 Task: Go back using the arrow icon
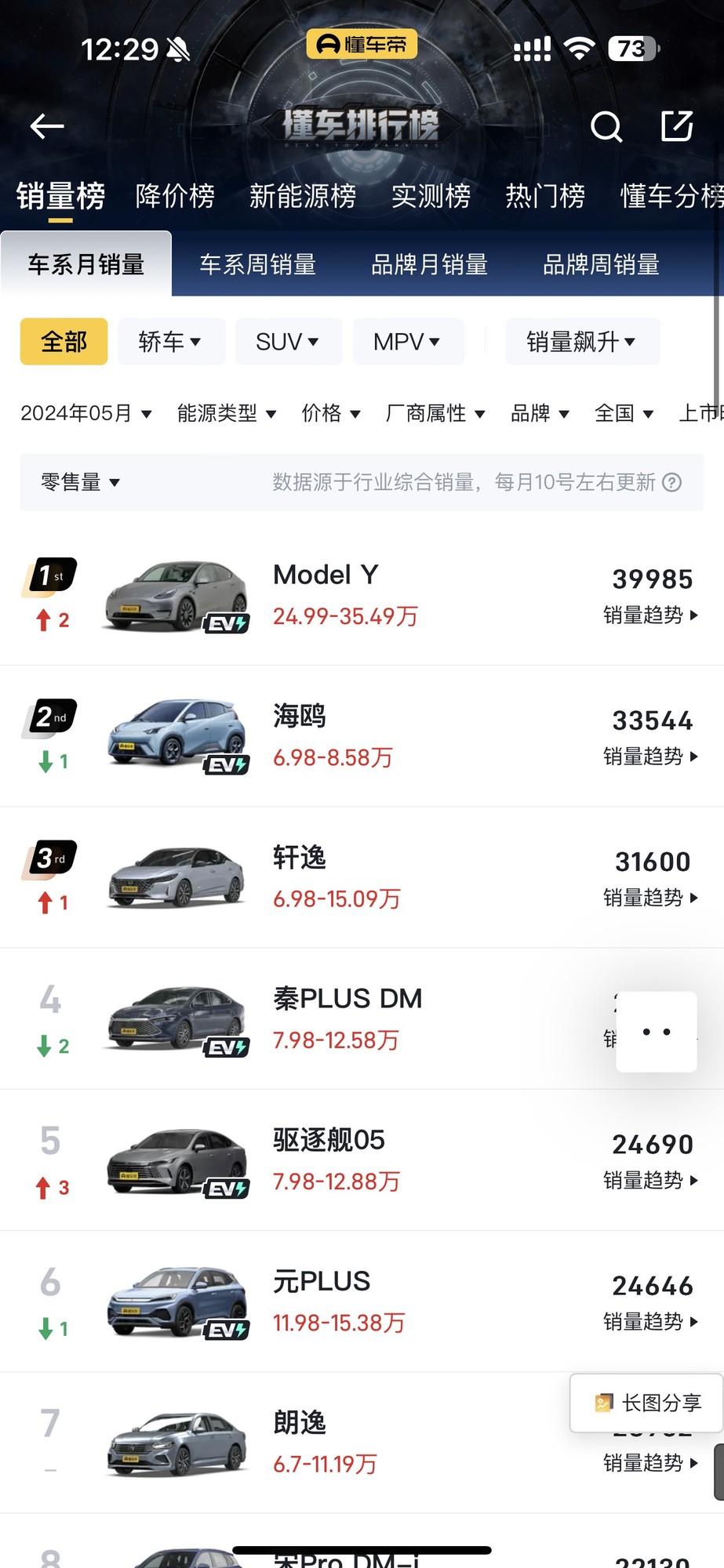coord(47,125)
